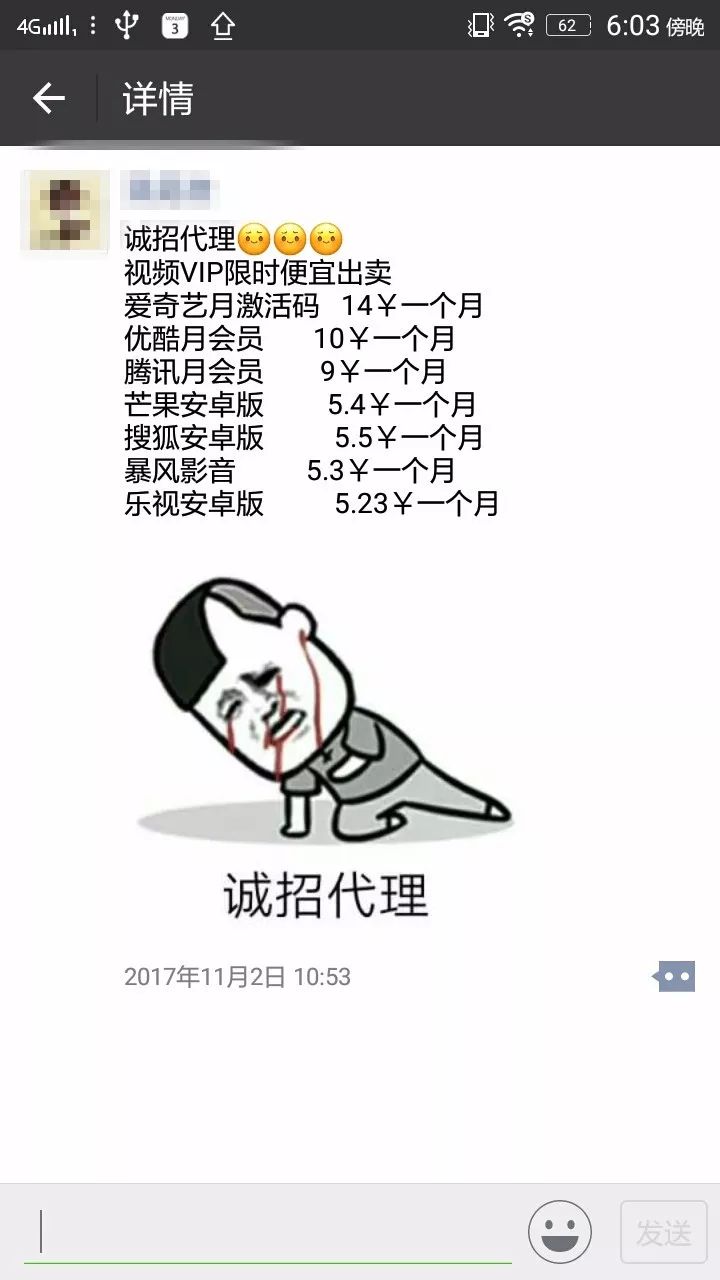Tap the 发送 send button
720x1280 pixels.
click(x=664, y=1232)
